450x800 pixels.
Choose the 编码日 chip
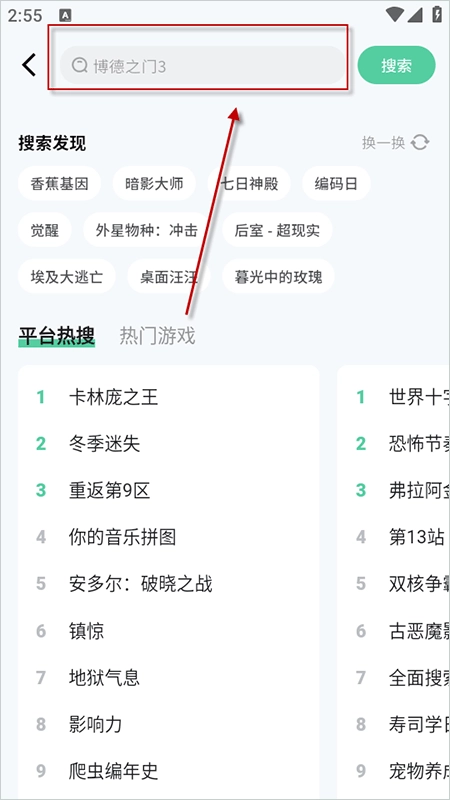tap(336, 184)
